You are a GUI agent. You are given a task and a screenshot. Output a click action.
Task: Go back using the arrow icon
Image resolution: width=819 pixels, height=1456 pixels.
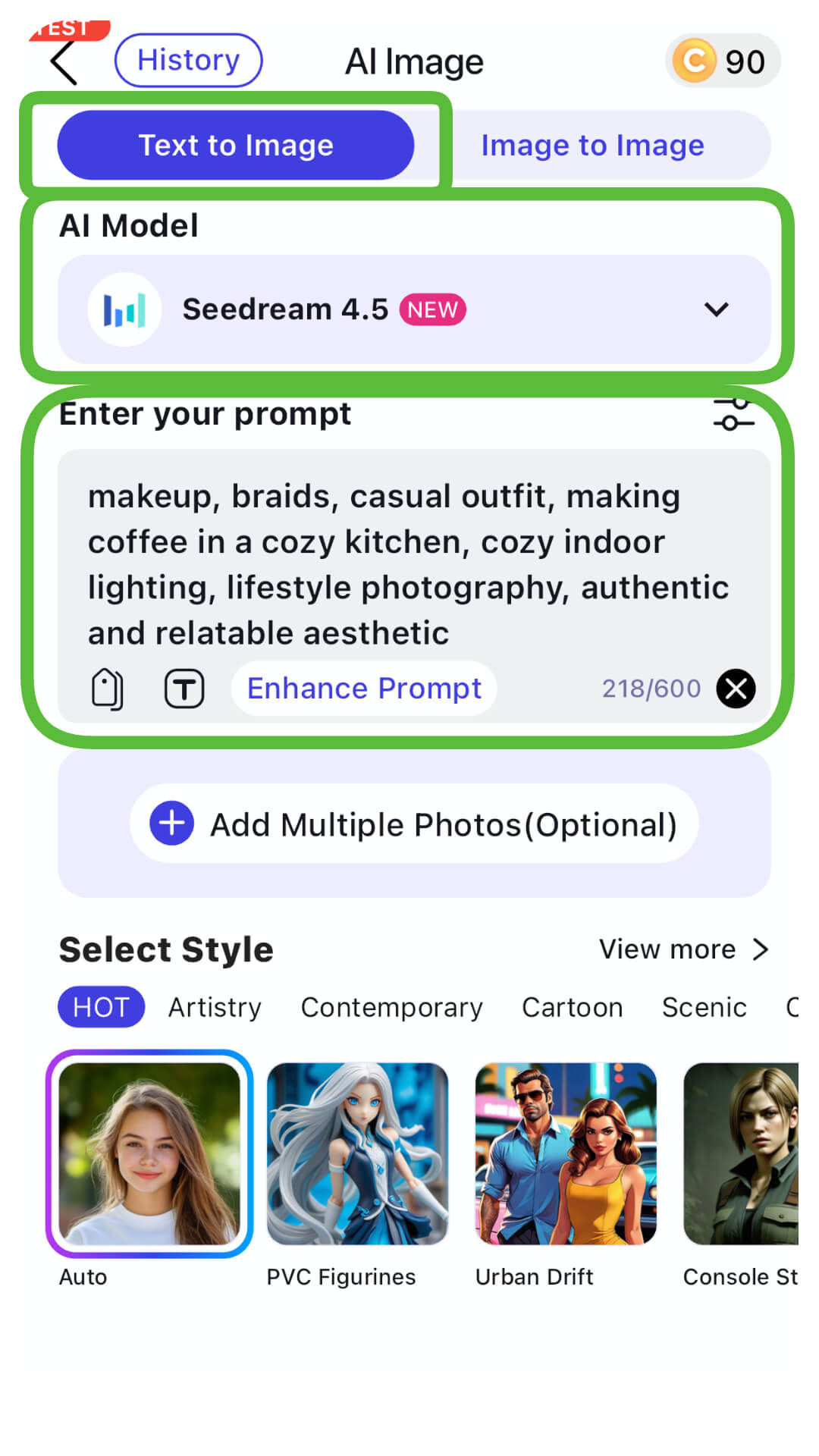65,62
